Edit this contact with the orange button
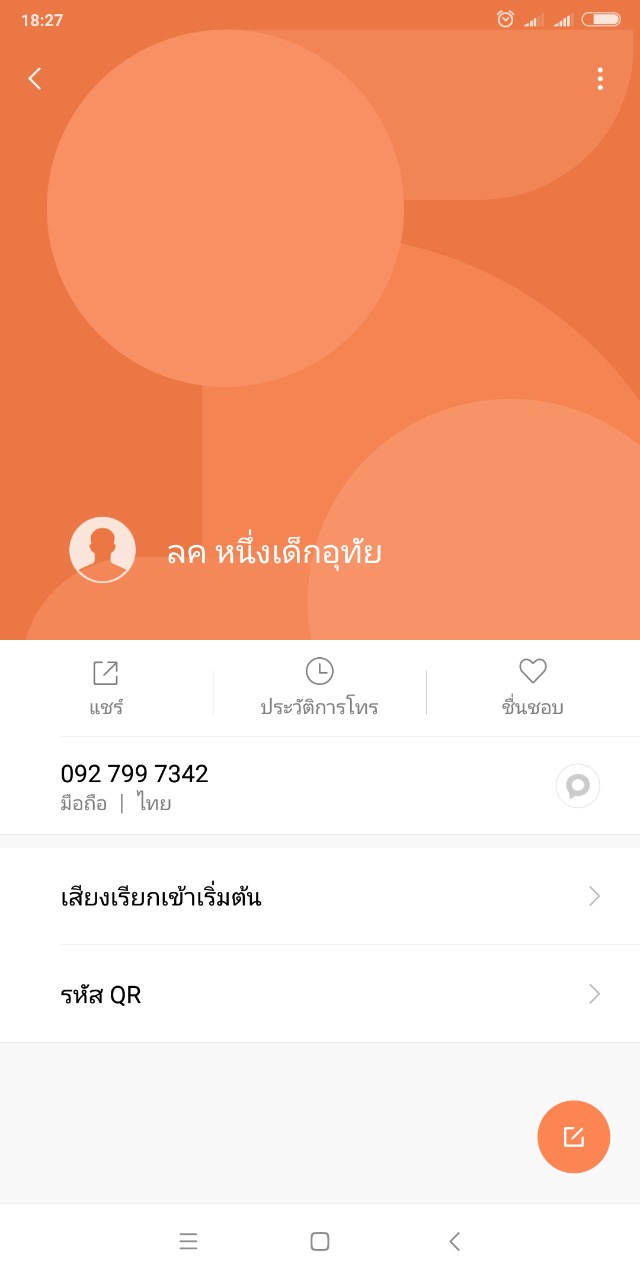 pyautogui.click(x=574, y=1137)
